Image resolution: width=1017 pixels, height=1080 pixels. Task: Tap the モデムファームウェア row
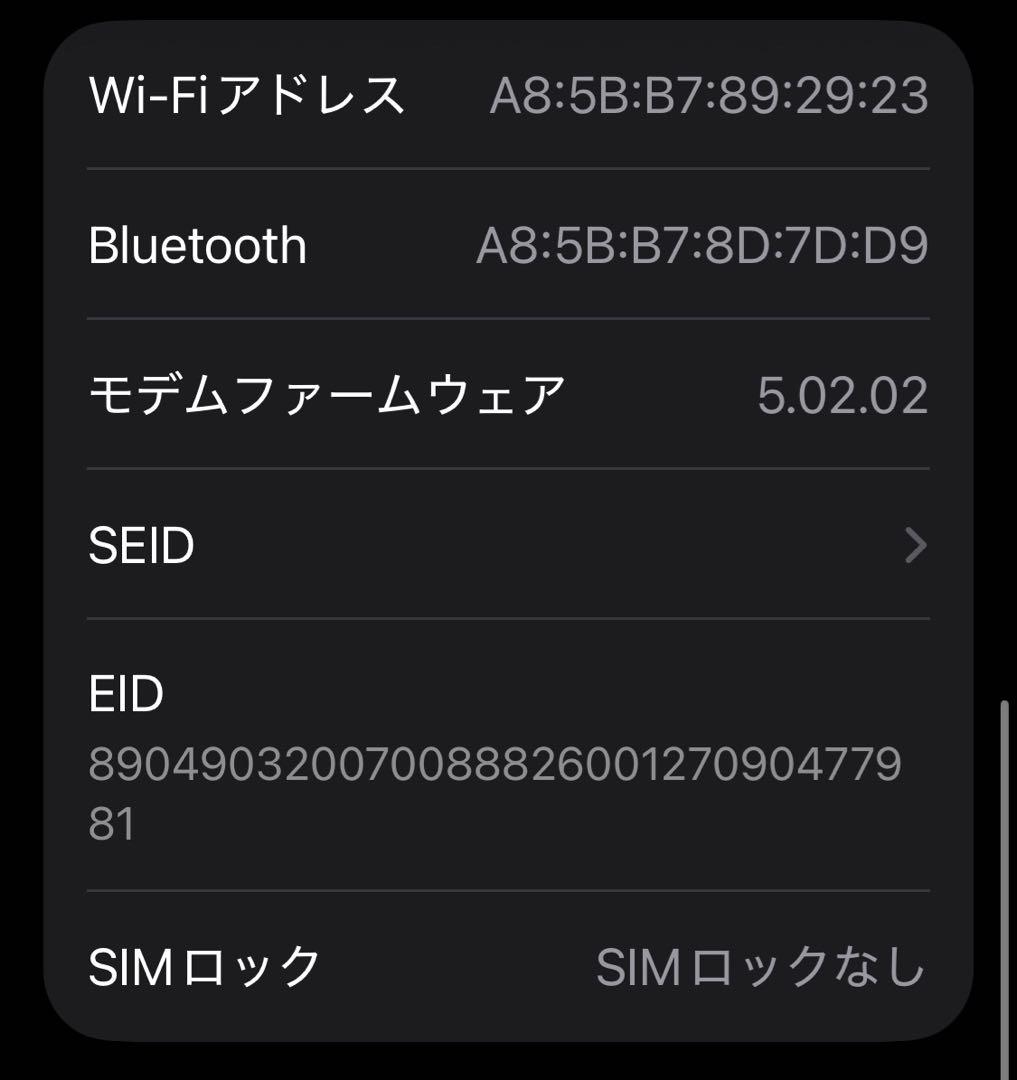[x=500, y=396]
